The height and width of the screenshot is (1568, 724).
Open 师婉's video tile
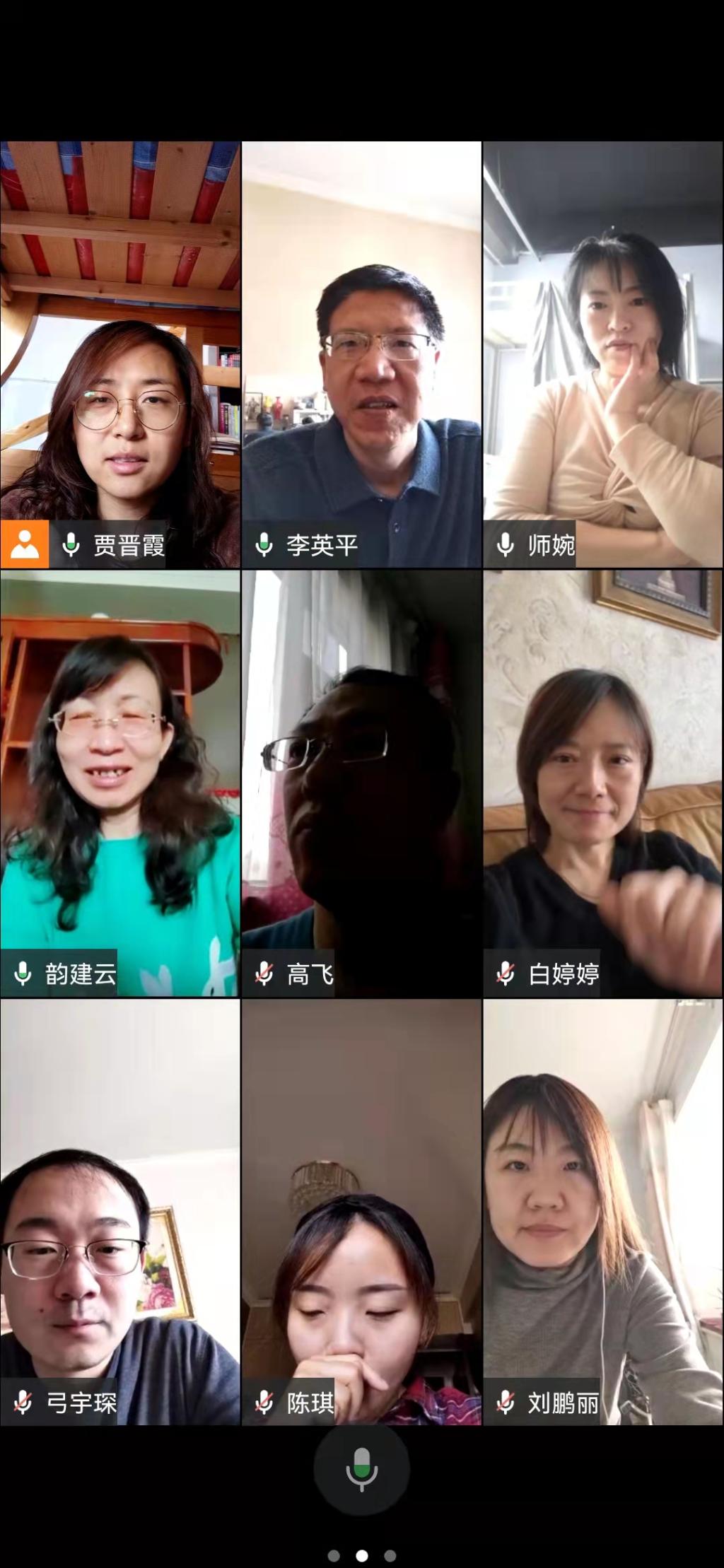click(x=602, y=354)
